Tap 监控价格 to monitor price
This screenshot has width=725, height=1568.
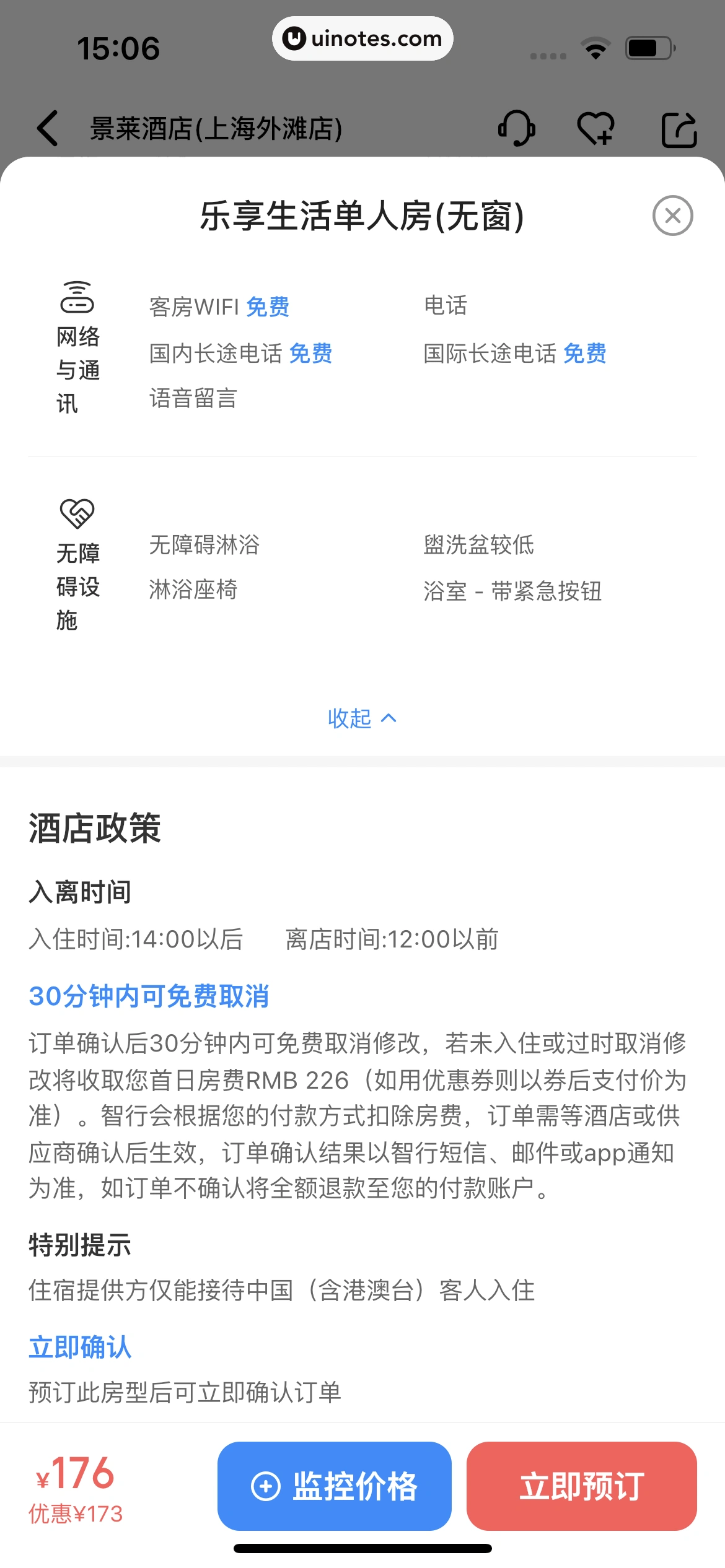(x=334, y=1486)
